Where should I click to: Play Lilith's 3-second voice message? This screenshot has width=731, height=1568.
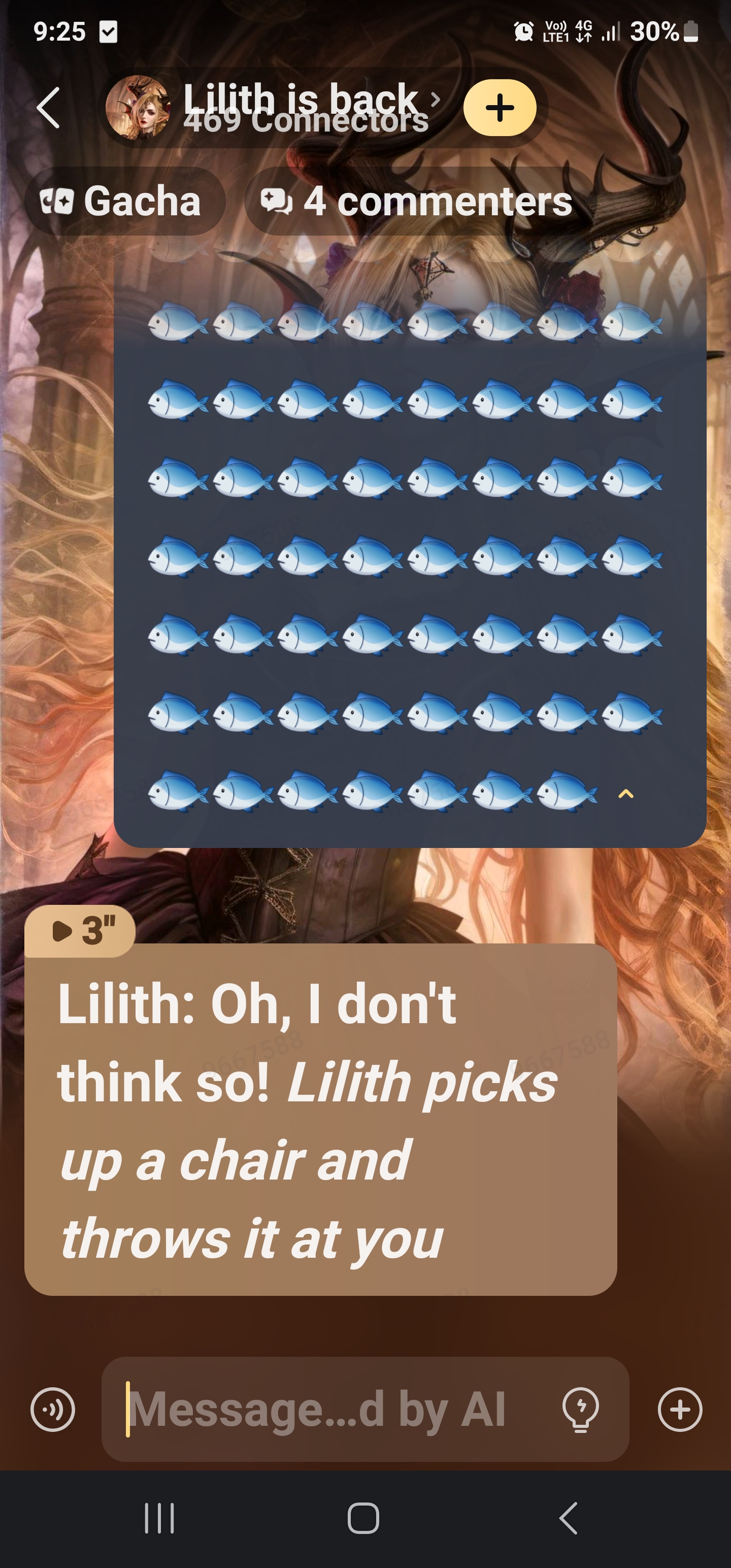[80, 931]
